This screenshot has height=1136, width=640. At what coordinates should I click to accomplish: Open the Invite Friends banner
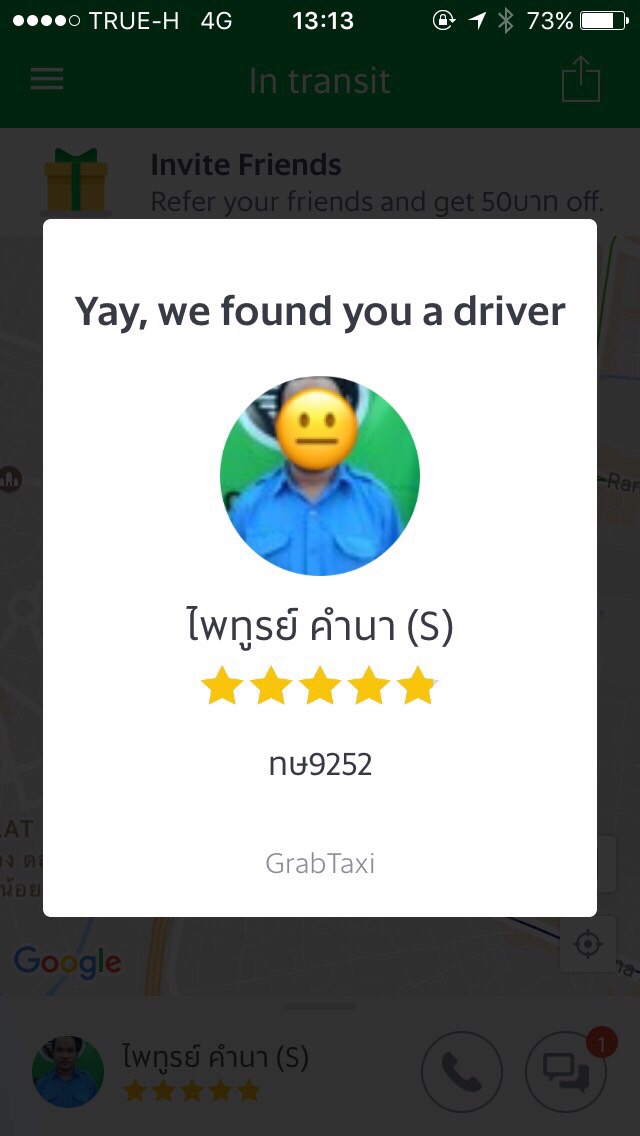pos(320,181)
